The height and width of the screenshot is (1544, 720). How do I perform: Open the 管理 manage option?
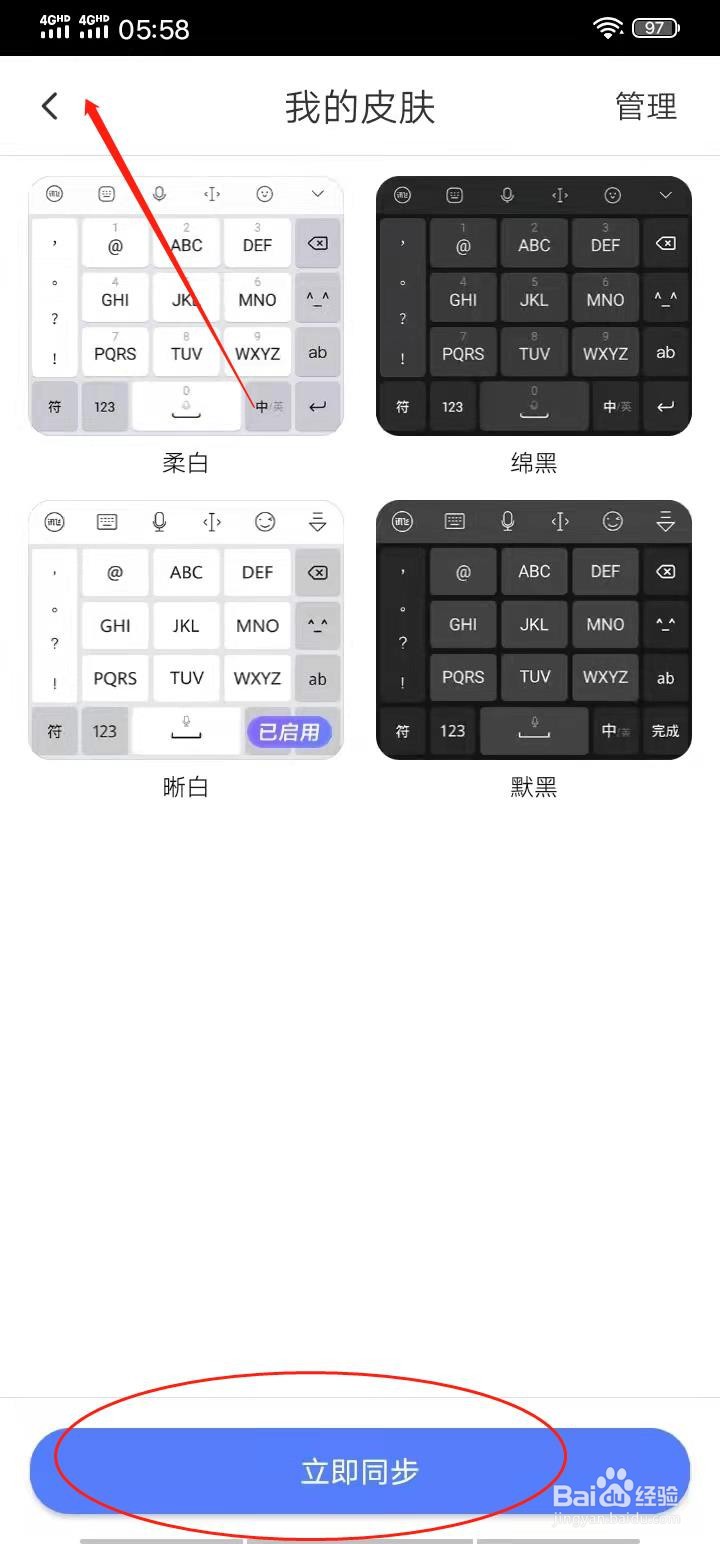pos(645,106)
